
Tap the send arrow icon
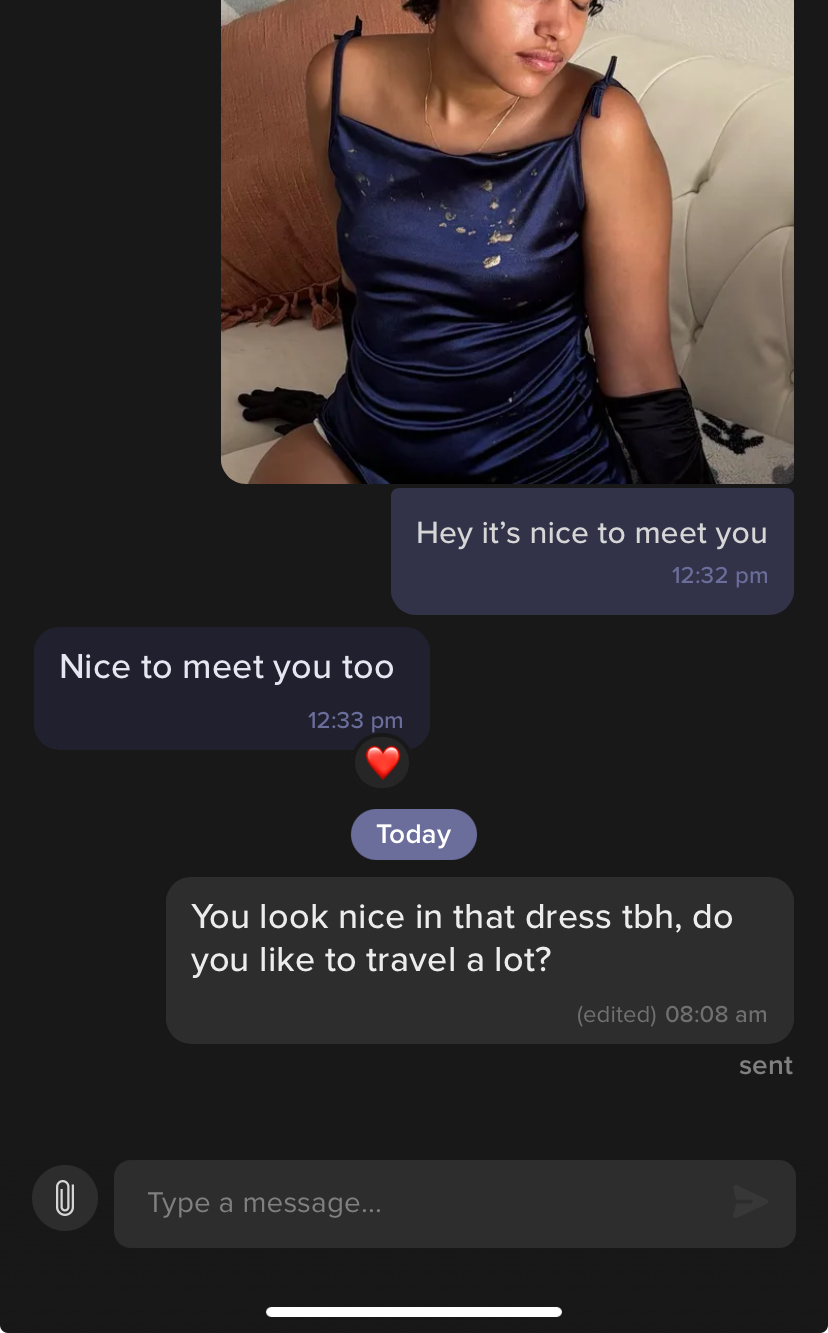click(750, 1202)
